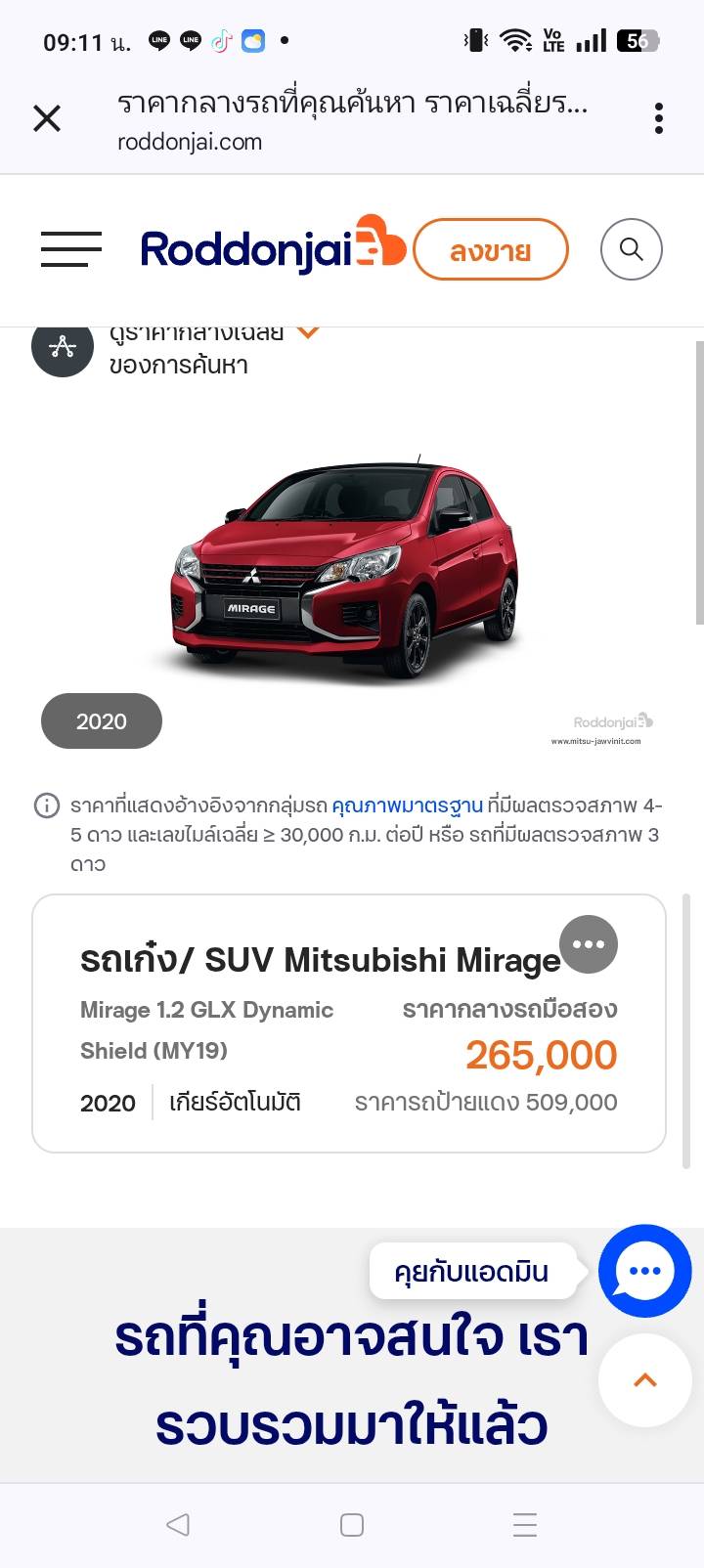704x1568 pixels.
Task: Open the browser overflow menu
Action: tap(659, 119)
